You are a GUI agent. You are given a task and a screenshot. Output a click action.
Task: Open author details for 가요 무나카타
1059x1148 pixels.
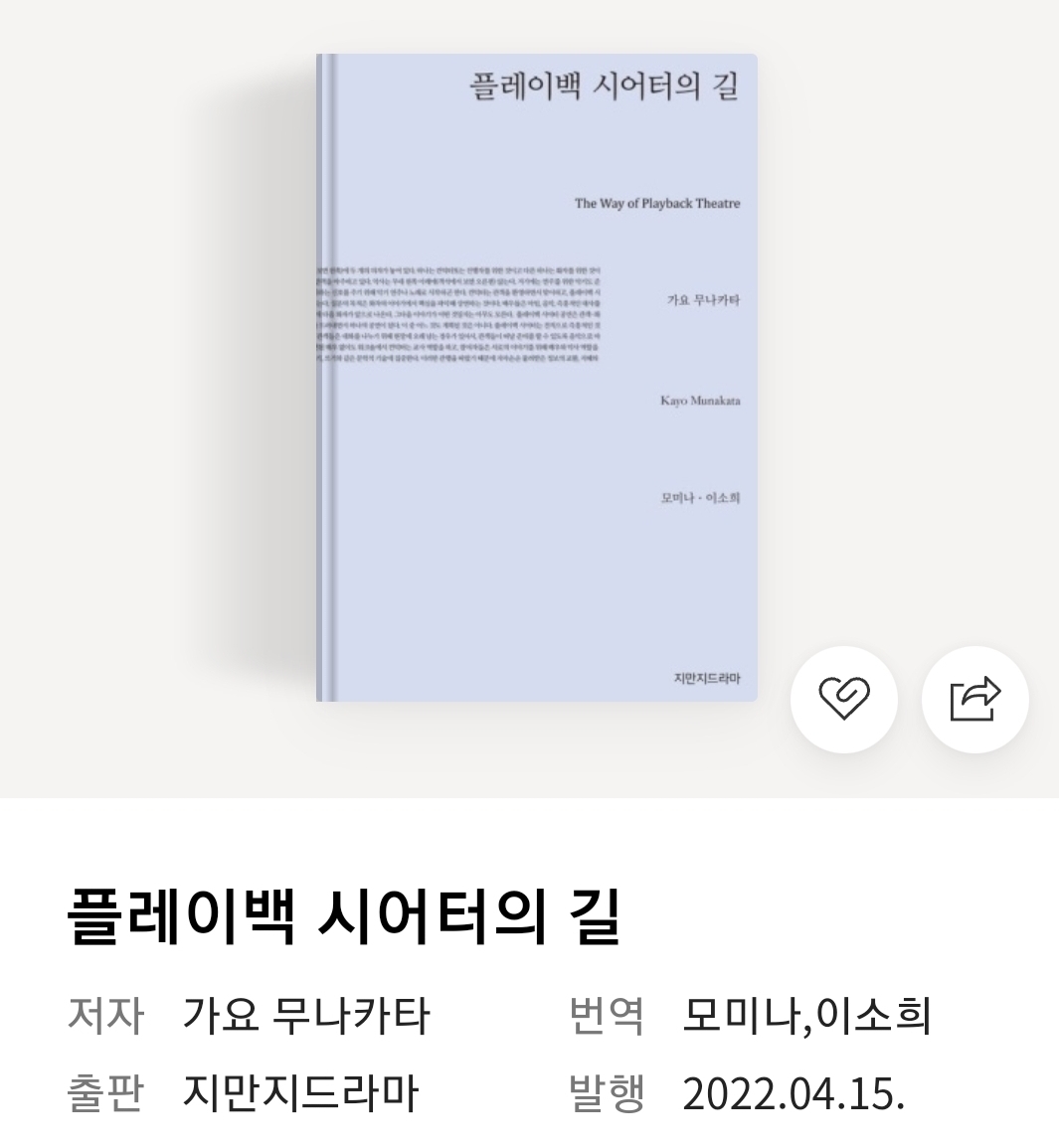pos(306,1016)
